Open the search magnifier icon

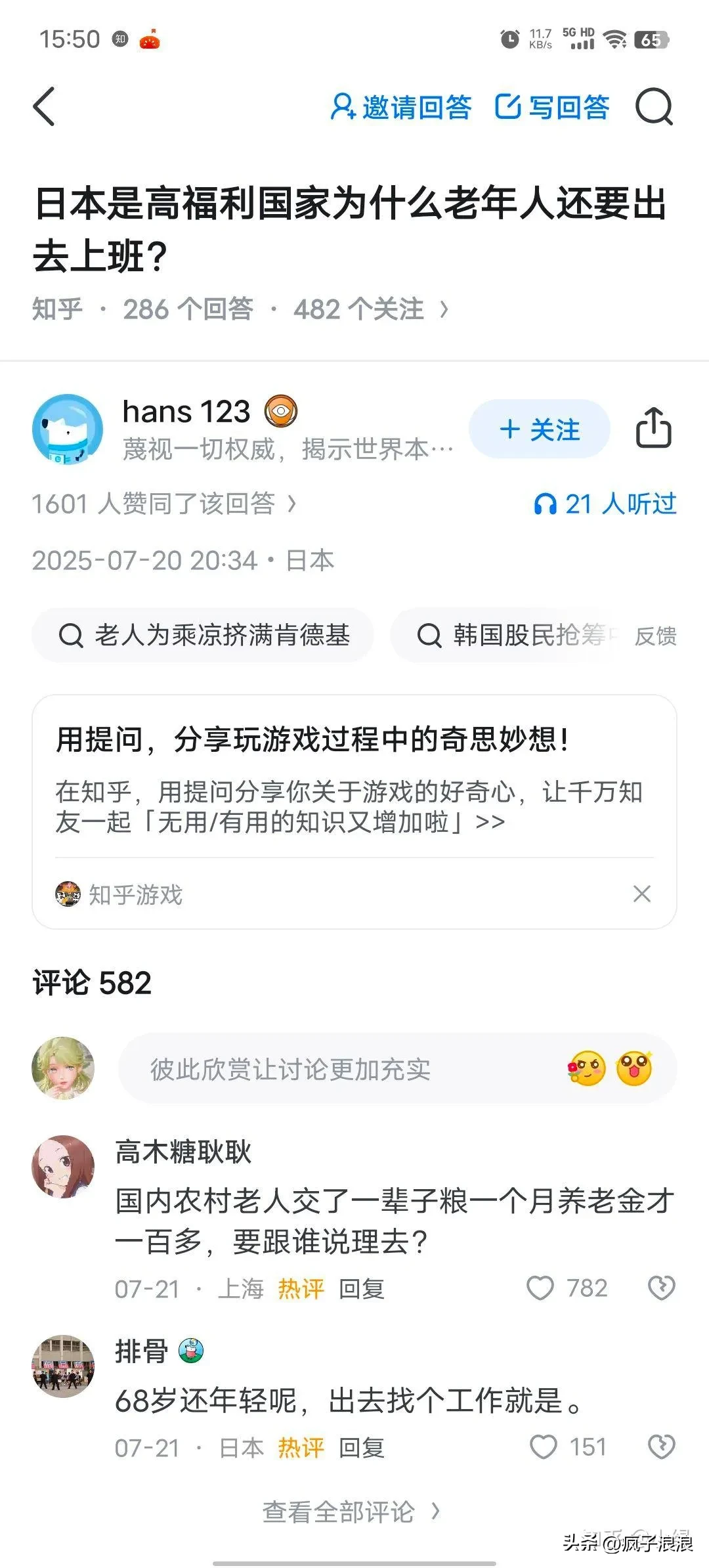(x=654, y=106)
